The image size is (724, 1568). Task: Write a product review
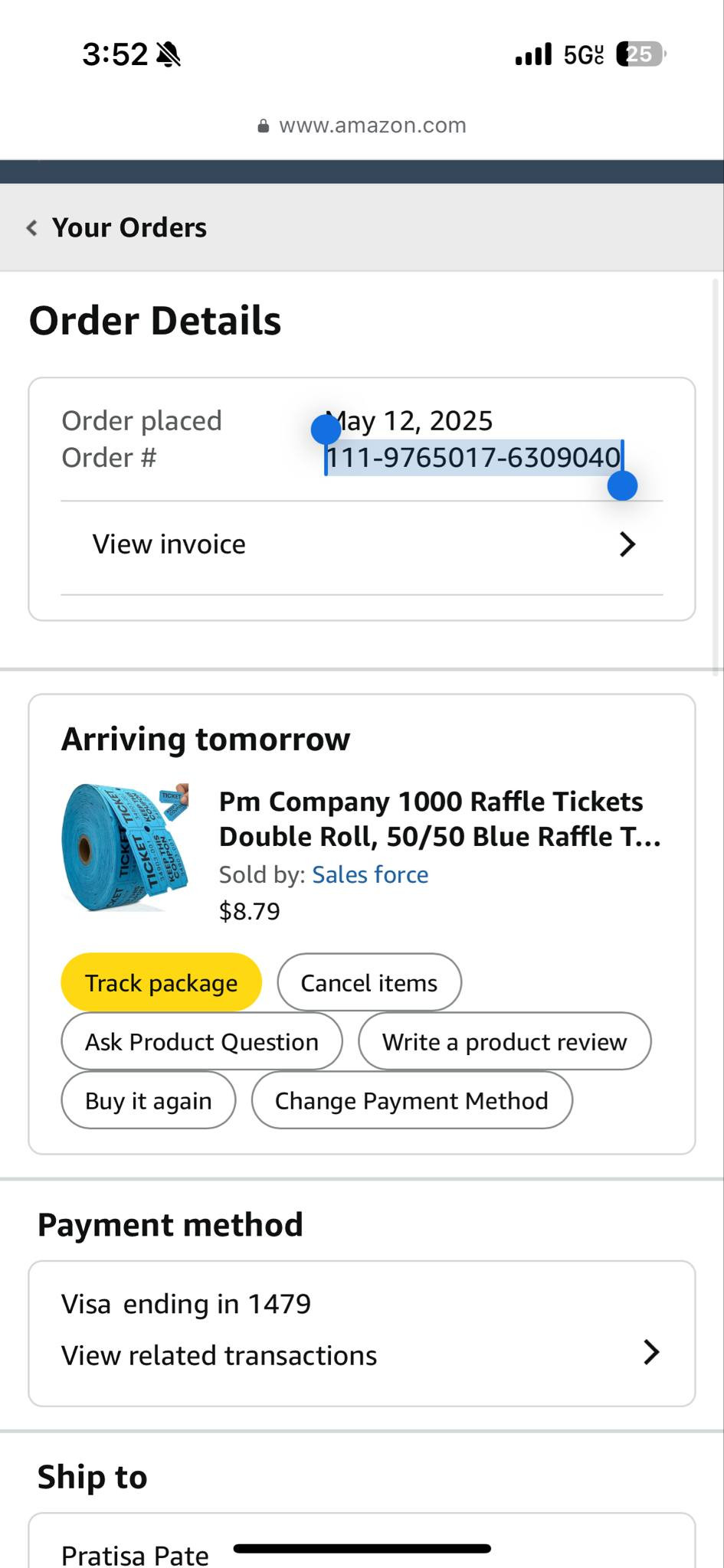(504, 1041)
